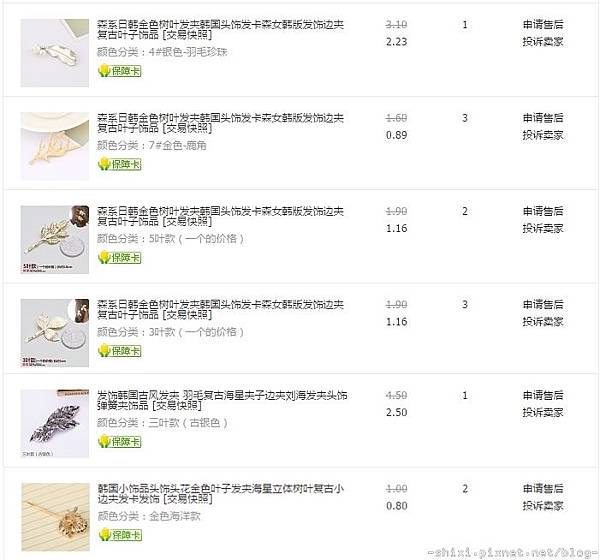
Task: Apply for after-sales on 4#银色-羽毛珍珠 item
Action: 542,24
